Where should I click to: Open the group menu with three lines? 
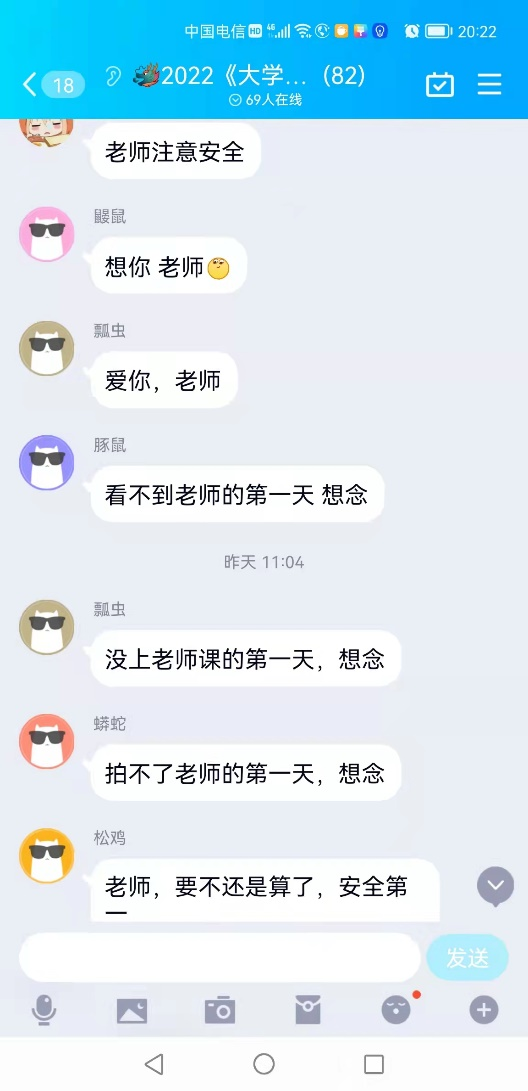point(489,85)
